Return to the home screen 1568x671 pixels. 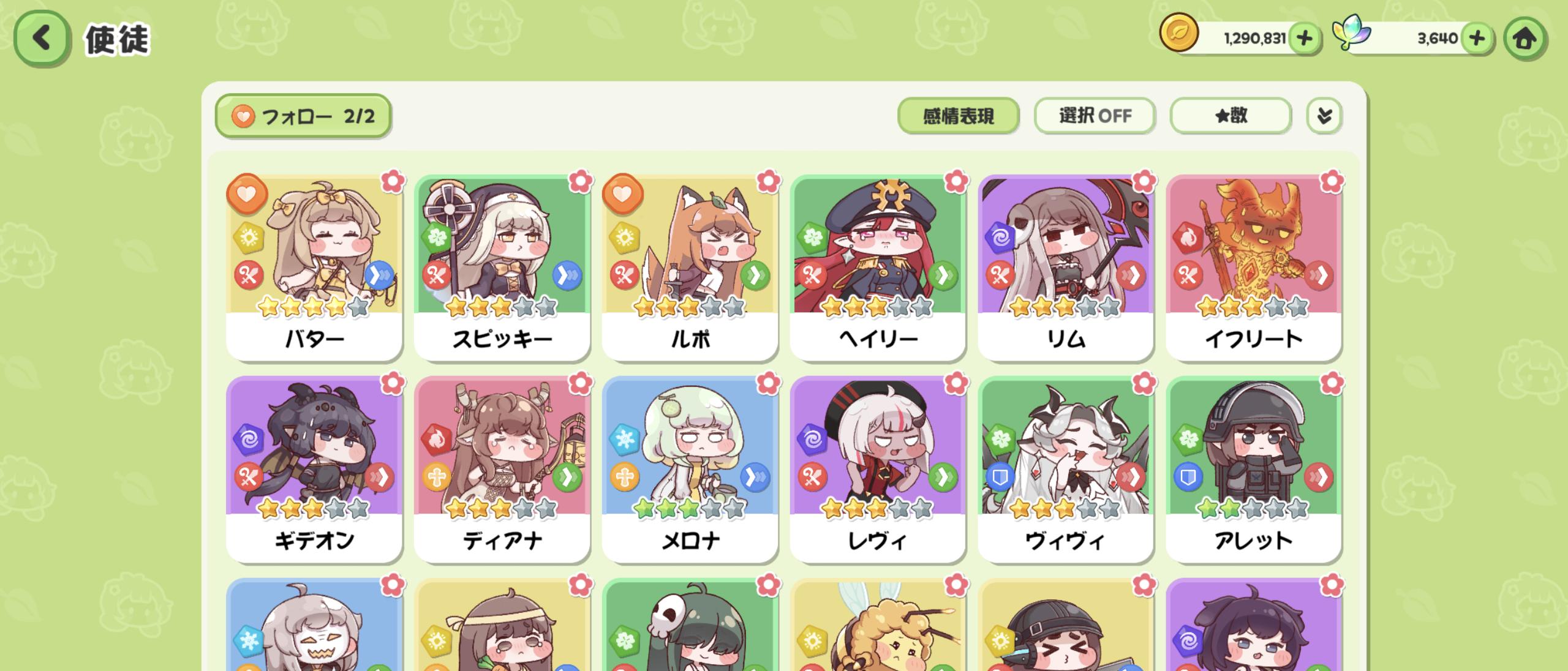click(x=1525, y=39)
